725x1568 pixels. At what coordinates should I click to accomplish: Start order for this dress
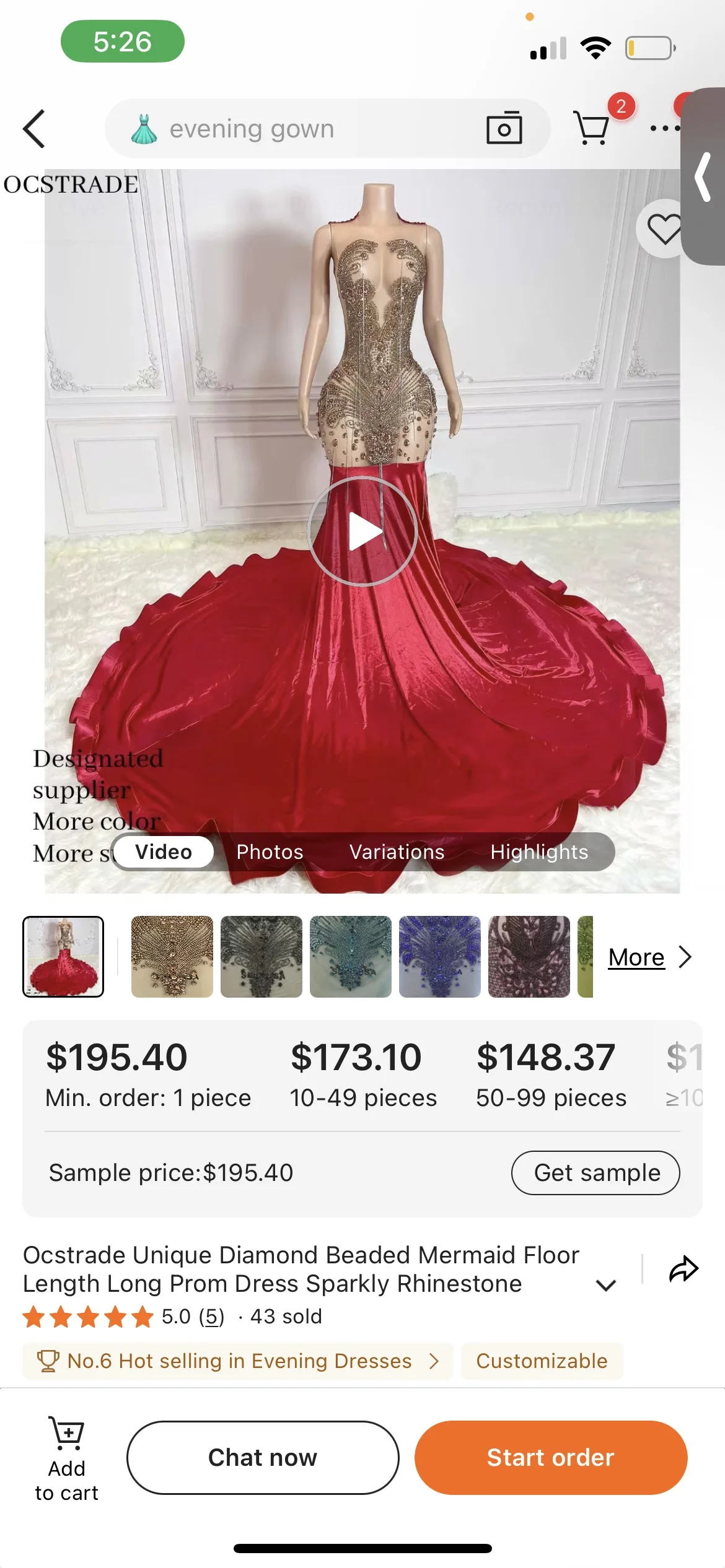[x=550, y=1458]
